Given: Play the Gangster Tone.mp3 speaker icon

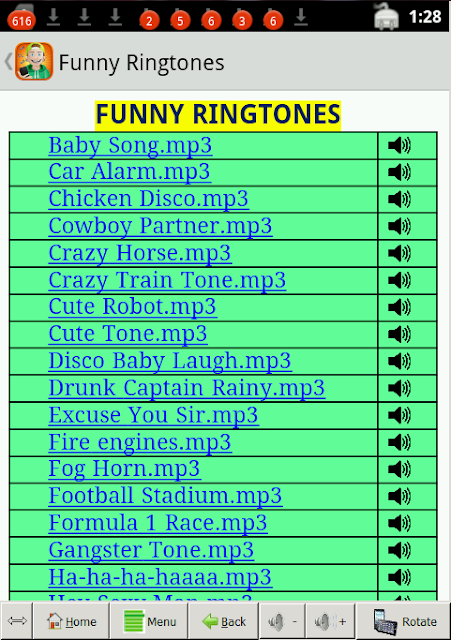Looking at the screenshot, I should pyautogui.click(x=399, y=549).
